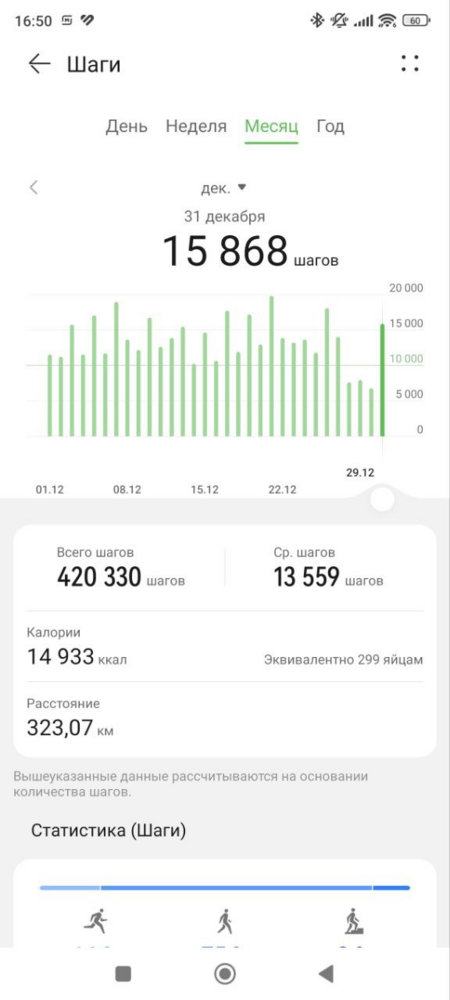Open recent apps via the square button
This screenshot has height=1000, width=450.
point(123,973)
